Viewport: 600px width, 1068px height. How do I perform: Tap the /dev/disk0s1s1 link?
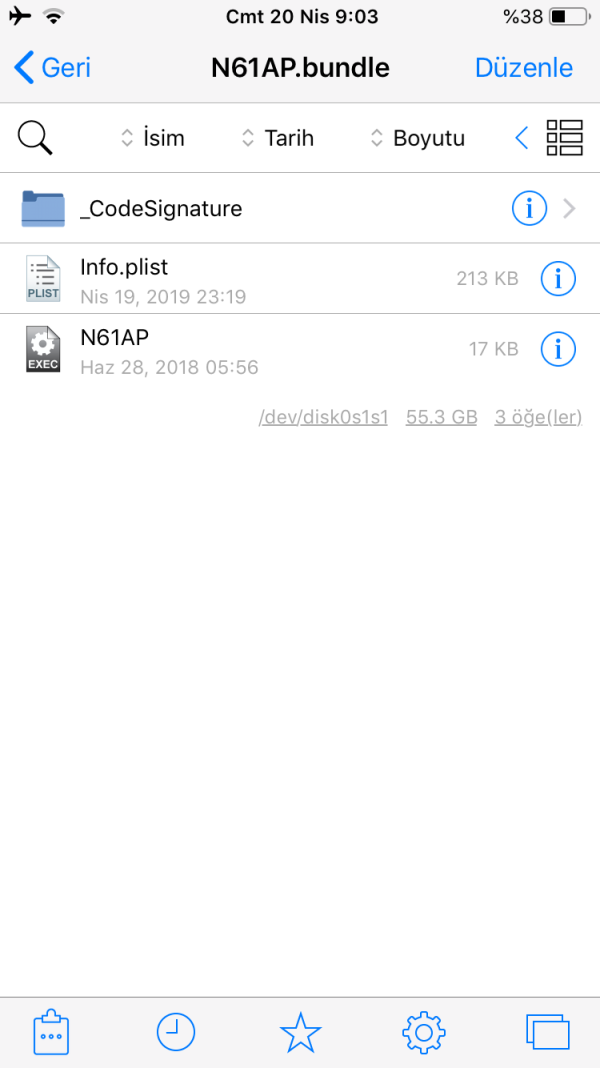[323, 417]
